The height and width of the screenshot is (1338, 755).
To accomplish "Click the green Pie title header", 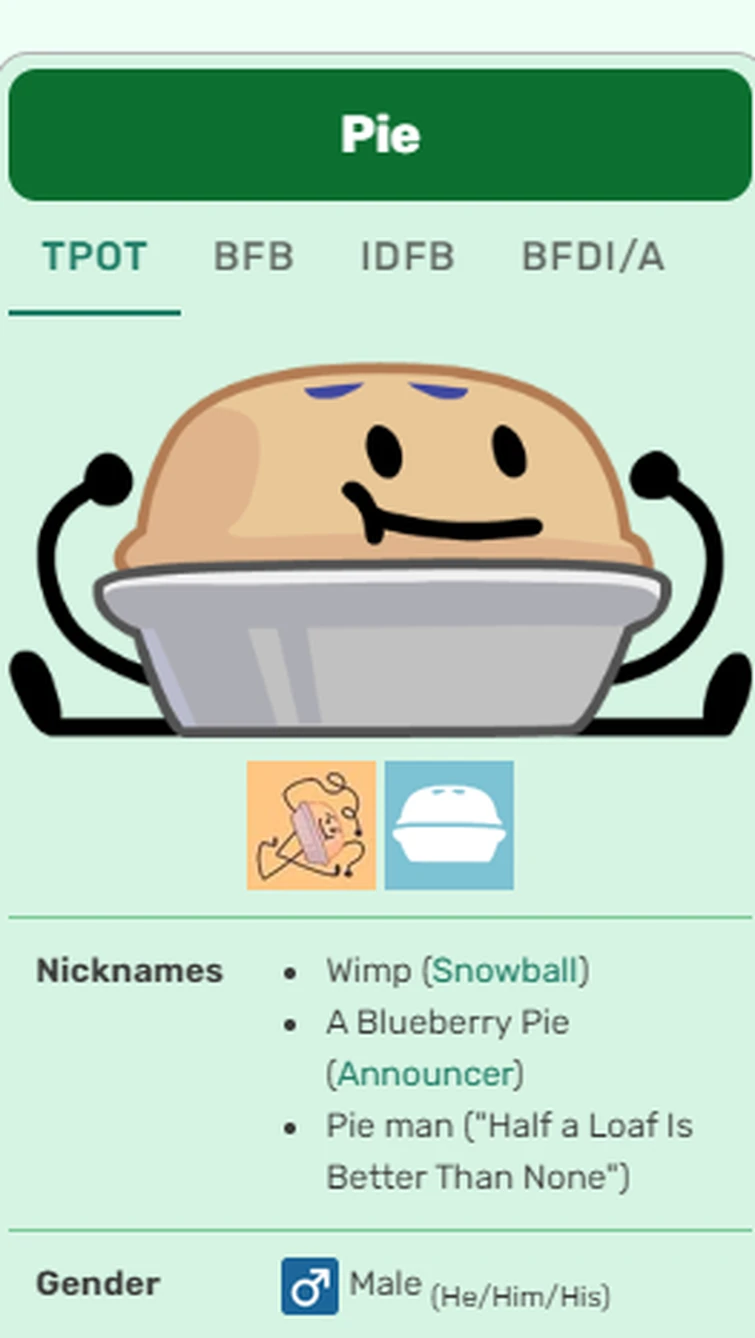I will pos(378,131).
